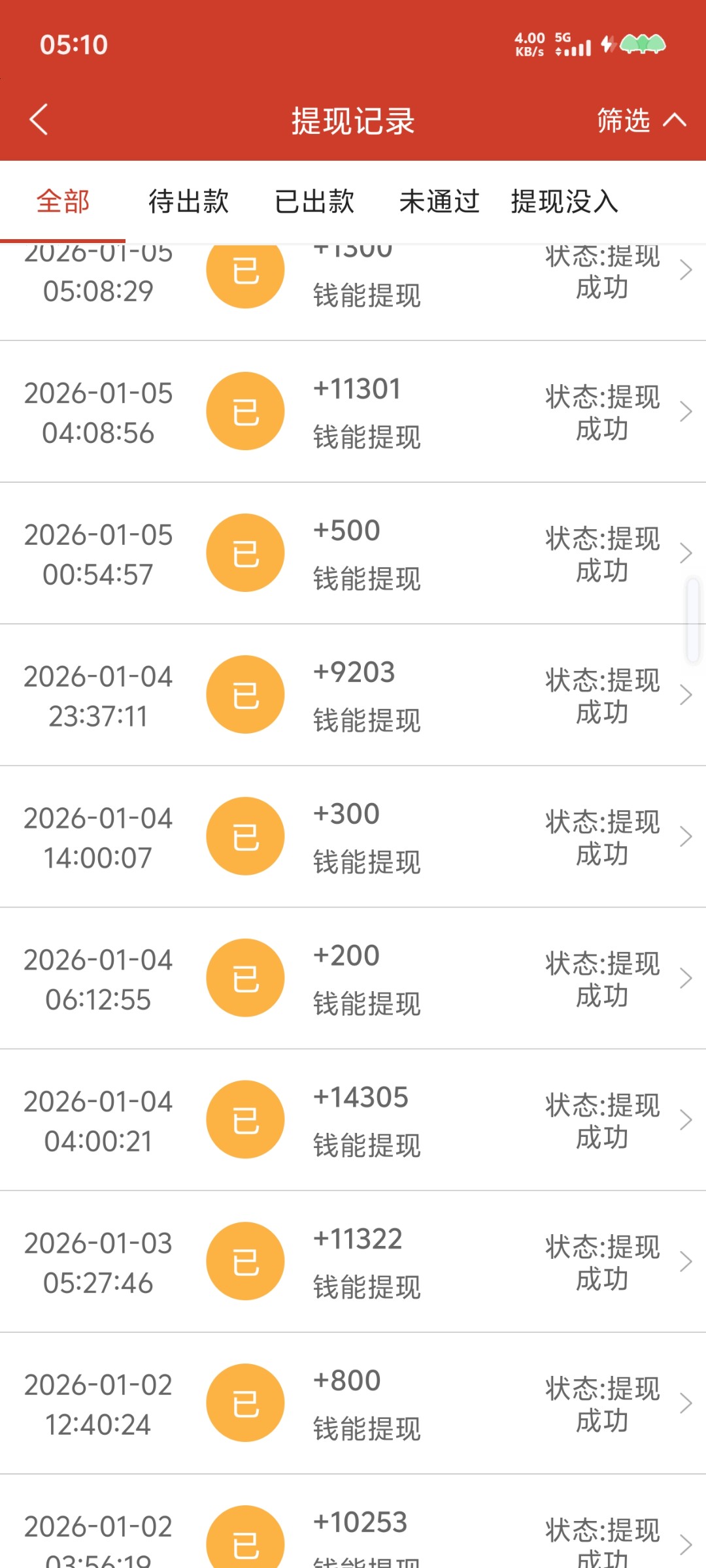
Task: Open the +9203 withdrawal record
Action: [353, 695]
